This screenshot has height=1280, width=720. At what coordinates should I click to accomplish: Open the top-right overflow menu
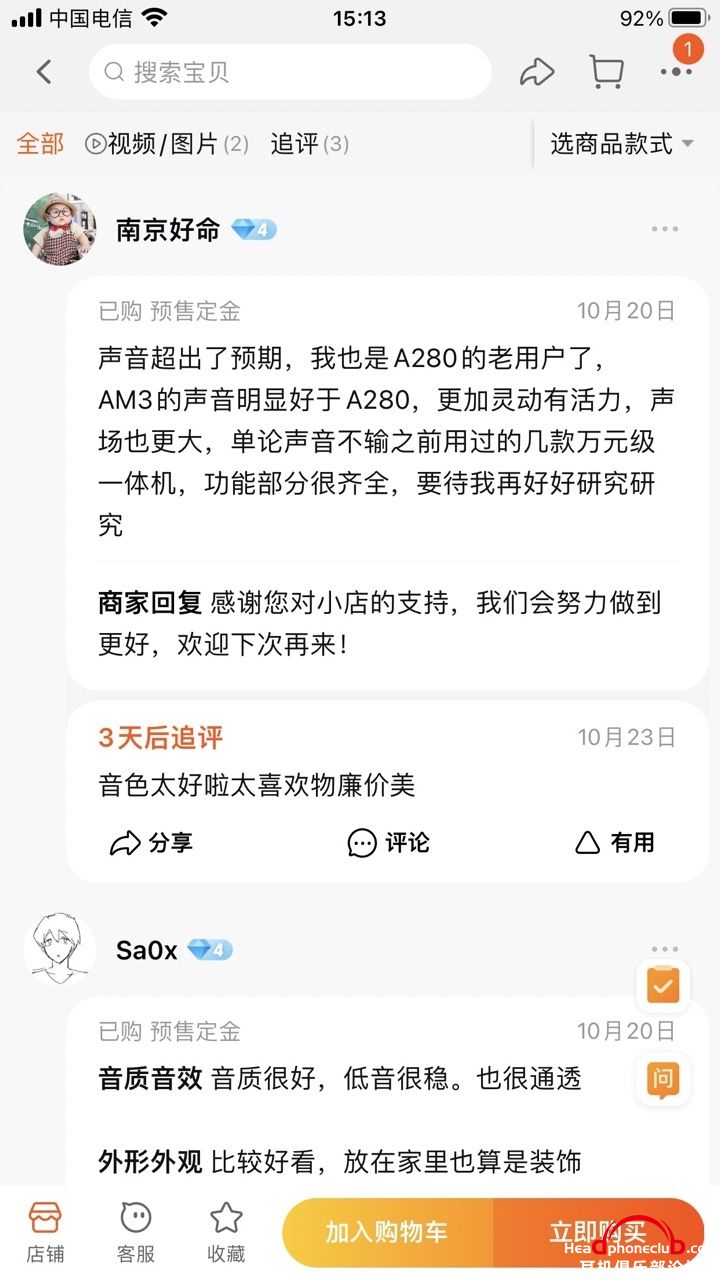pyautogui.click(x=677, y=72)
